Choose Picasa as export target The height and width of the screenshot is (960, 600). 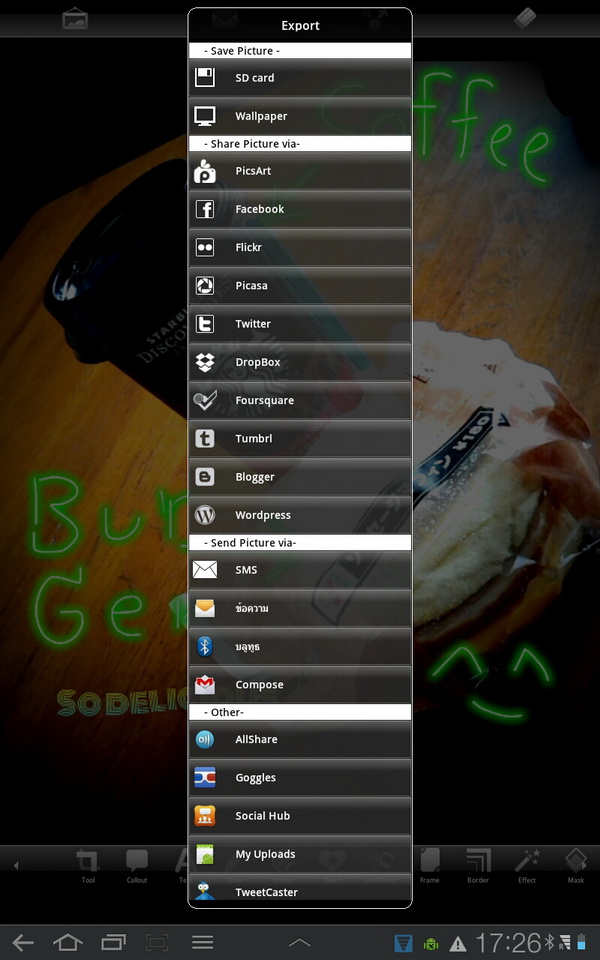300,285
